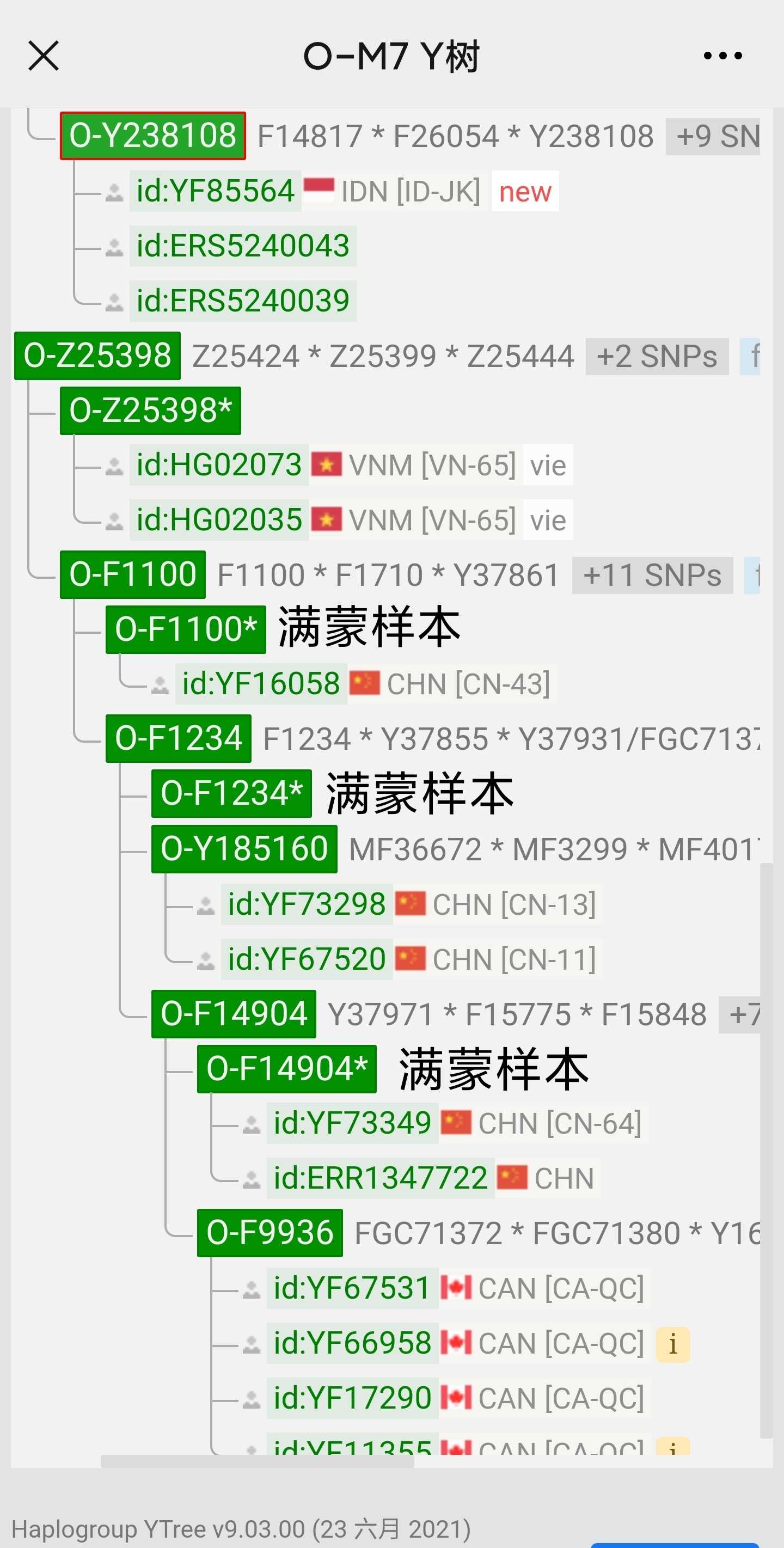Open the O-Z25398 haplogroup node
This screenshot has height=1548, width=784.
click(x=97, y=356)
